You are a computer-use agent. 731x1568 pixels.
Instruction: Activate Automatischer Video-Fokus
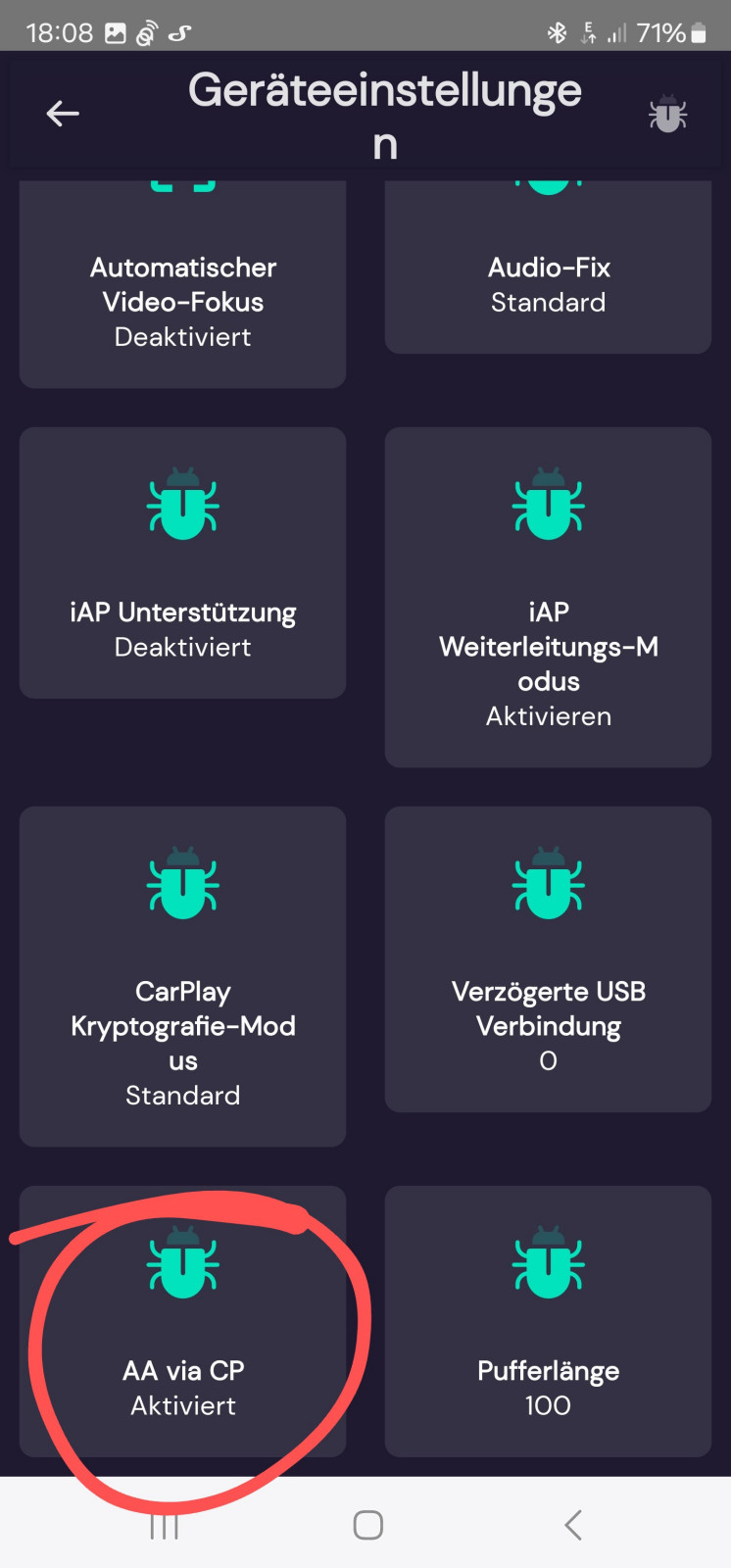pos(182,284)
